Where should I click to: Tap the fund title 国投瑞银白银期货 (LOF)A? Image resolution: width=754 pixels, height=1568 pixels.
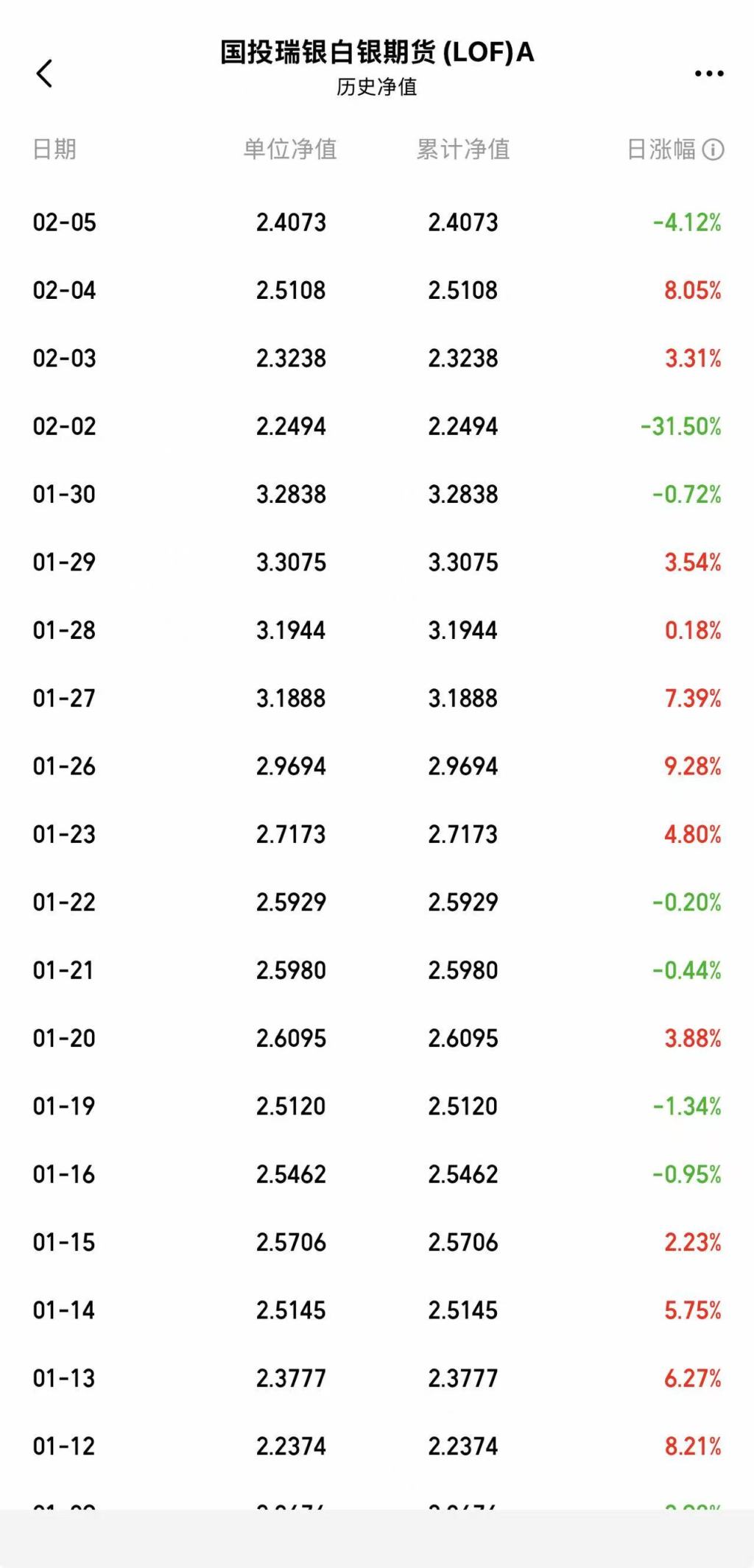click(376, 52)
